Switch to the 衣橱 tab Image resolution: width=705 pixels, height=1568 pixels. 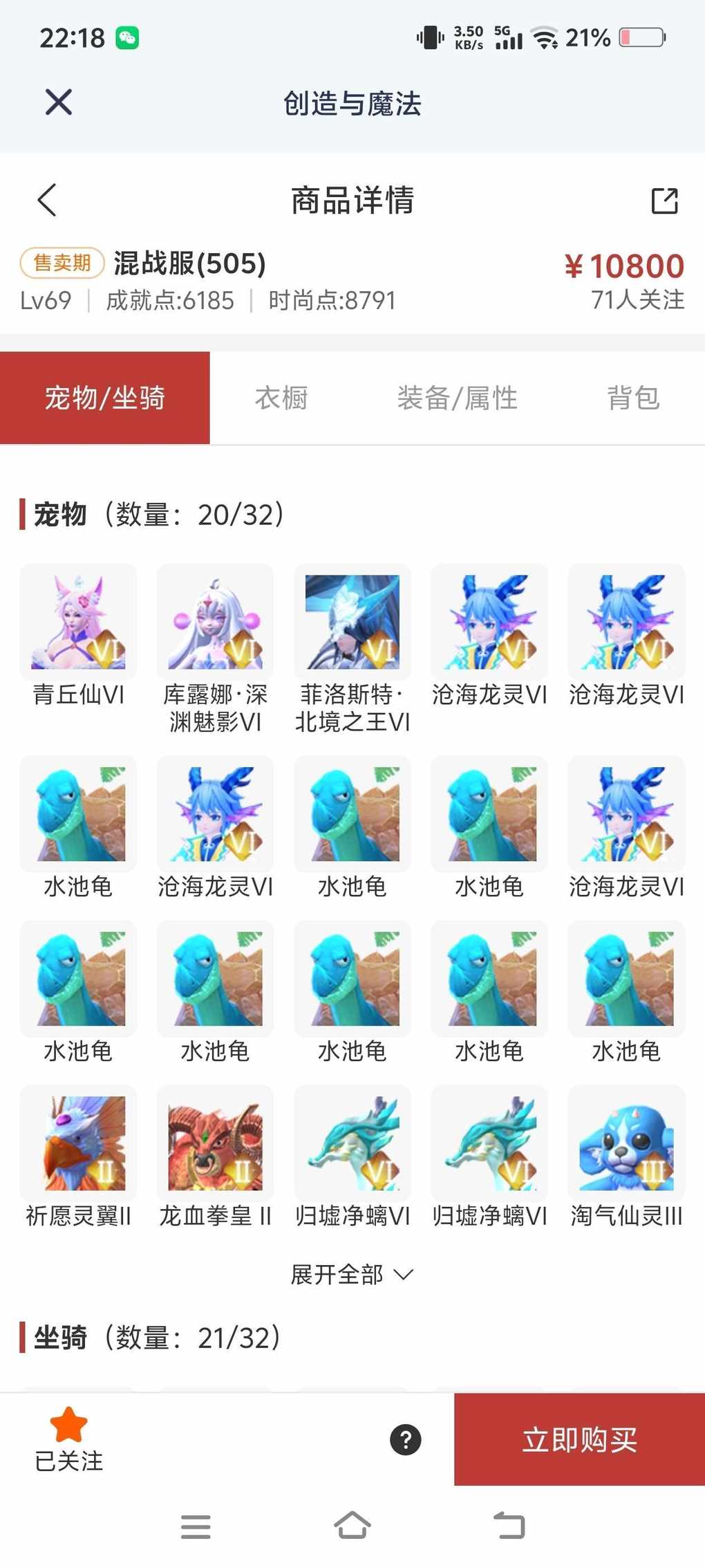(281, 398)
